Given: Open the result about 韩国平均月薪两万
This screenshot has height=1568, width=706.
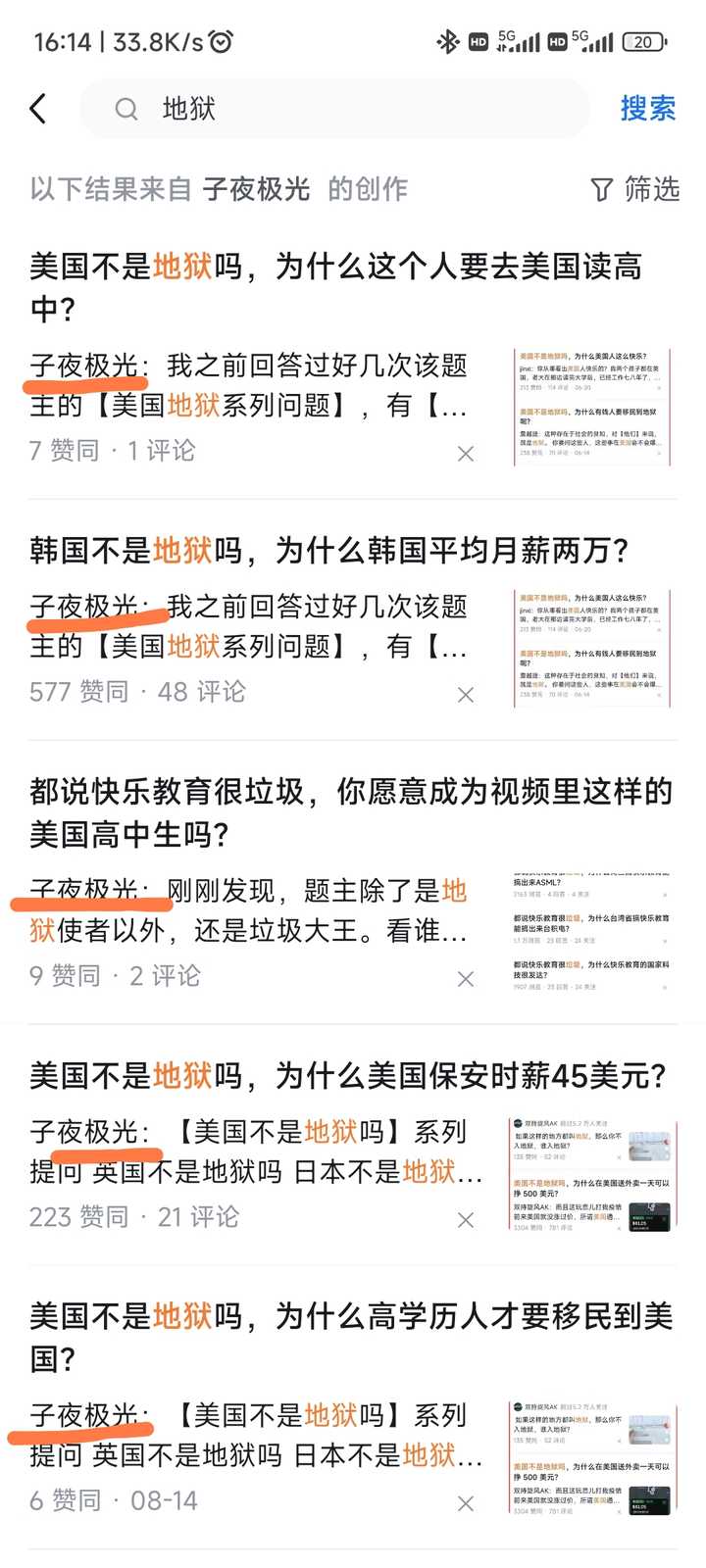Looking at the screenshot, I should click(x=328, y=551).
